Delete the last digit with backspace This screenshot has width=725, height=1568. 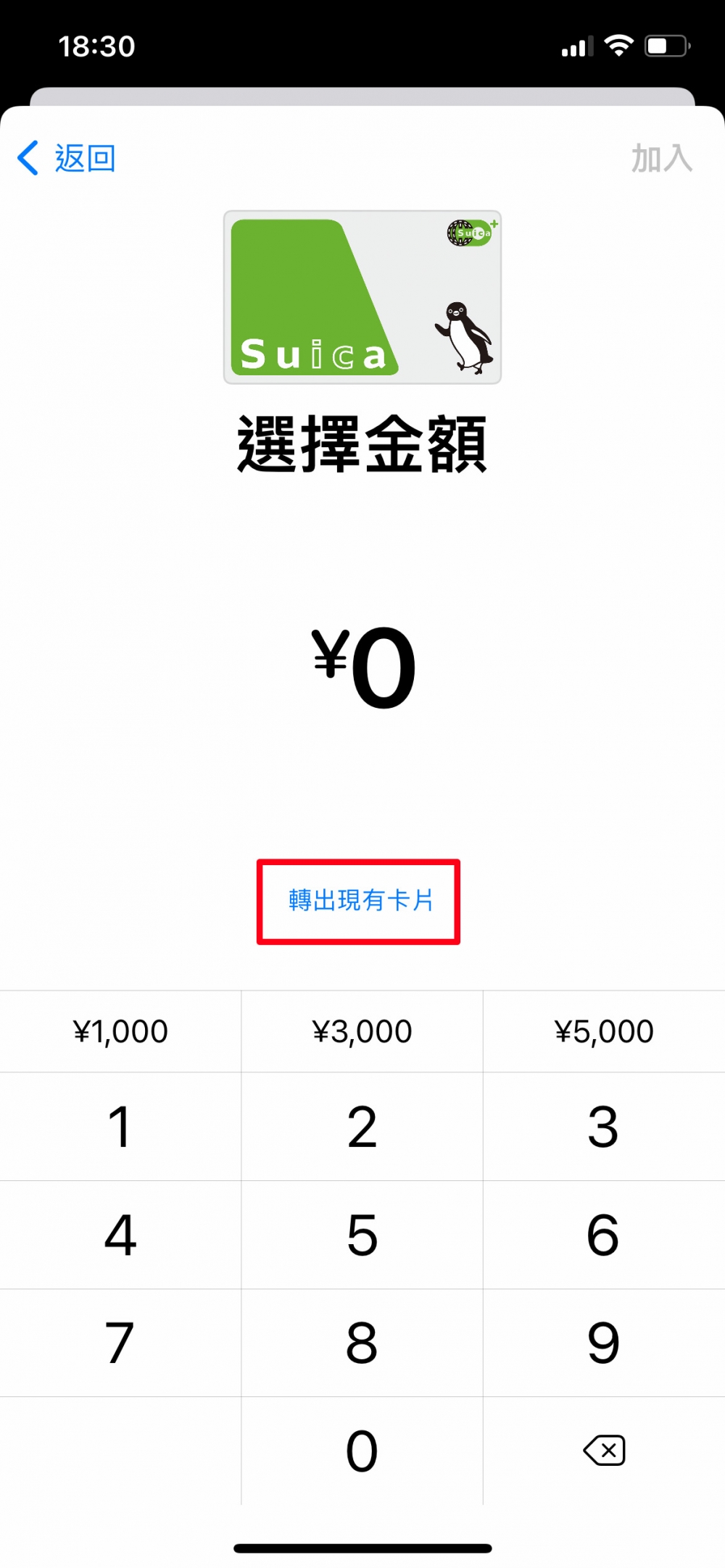[604, 1451]
